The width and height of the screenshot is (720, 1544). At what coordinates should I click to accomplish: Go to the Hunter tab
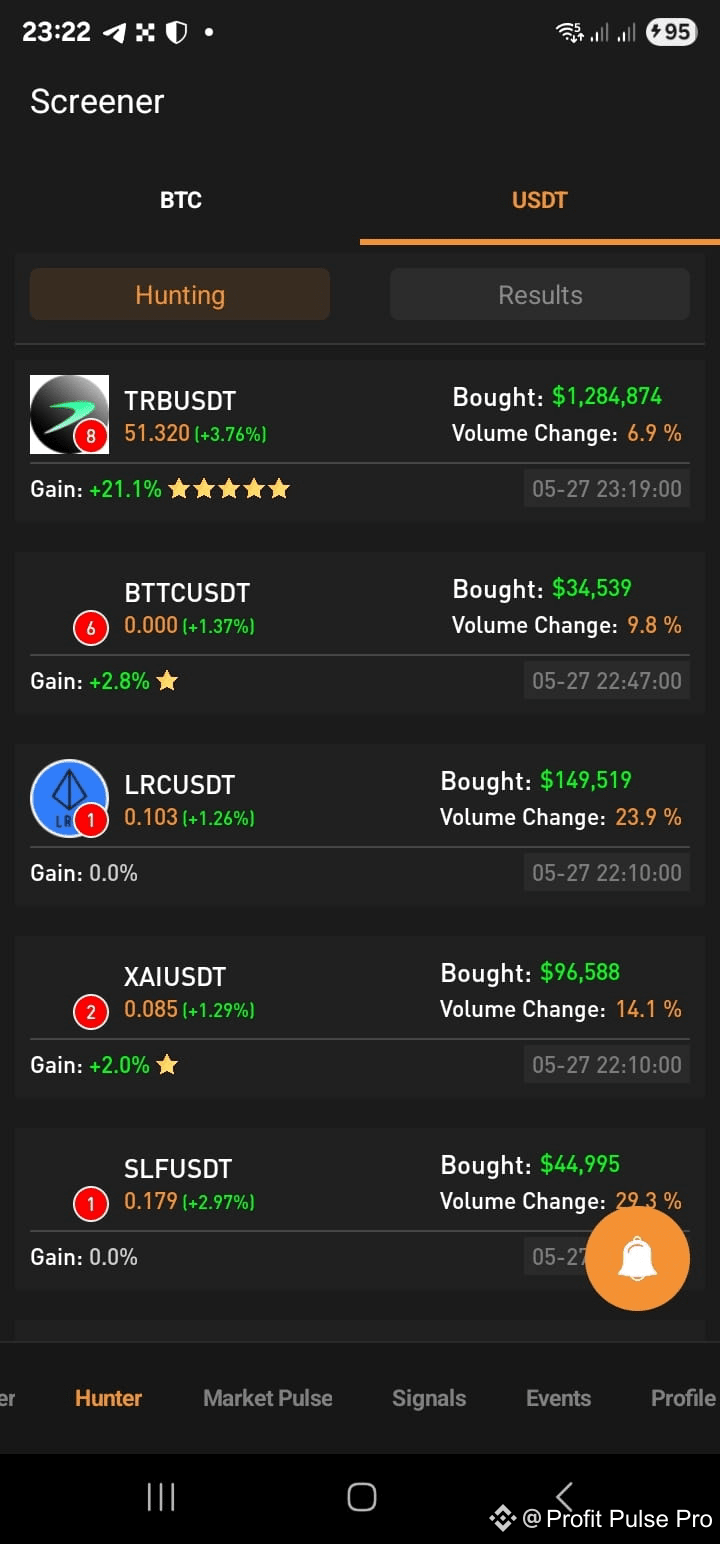click(109, 1398)
